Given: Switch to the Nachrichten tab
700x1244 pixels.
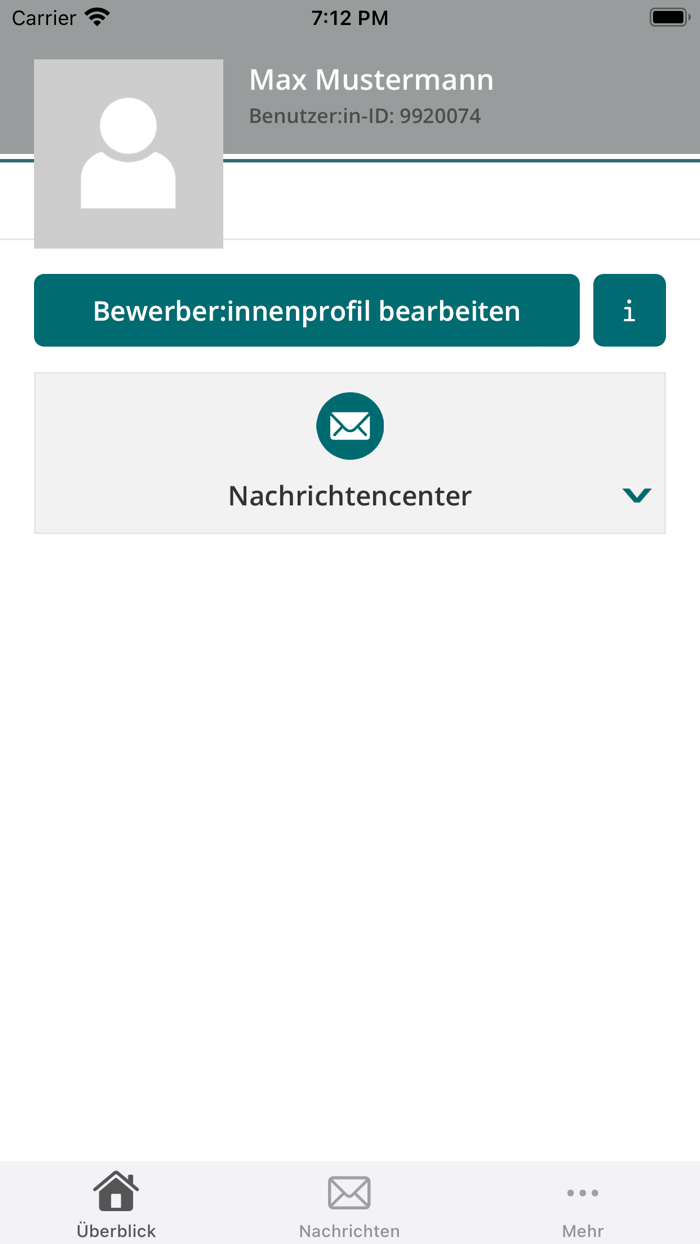Looking at the screenshot, I should point(349,1205).
